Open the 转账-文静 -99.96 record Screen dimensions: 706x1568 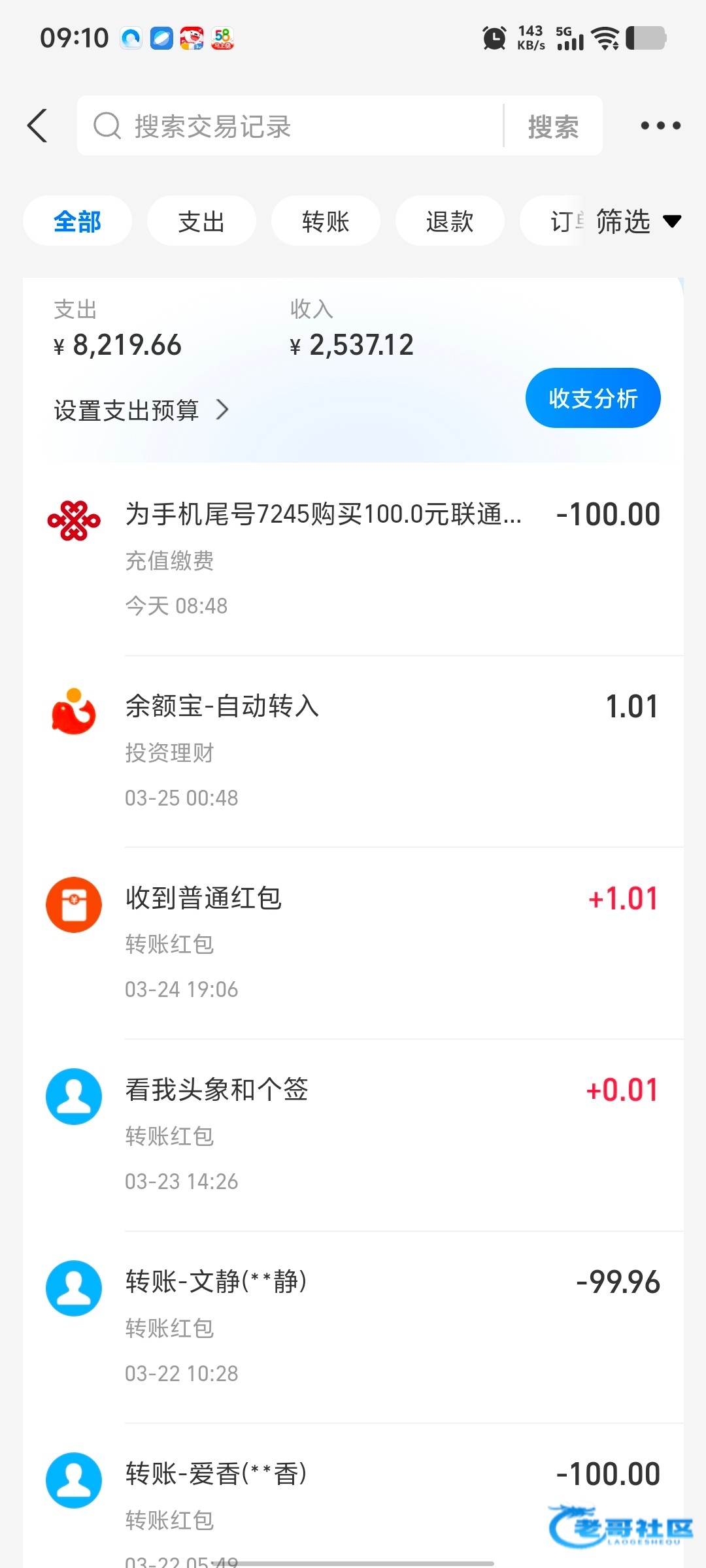coord(353,1326)
